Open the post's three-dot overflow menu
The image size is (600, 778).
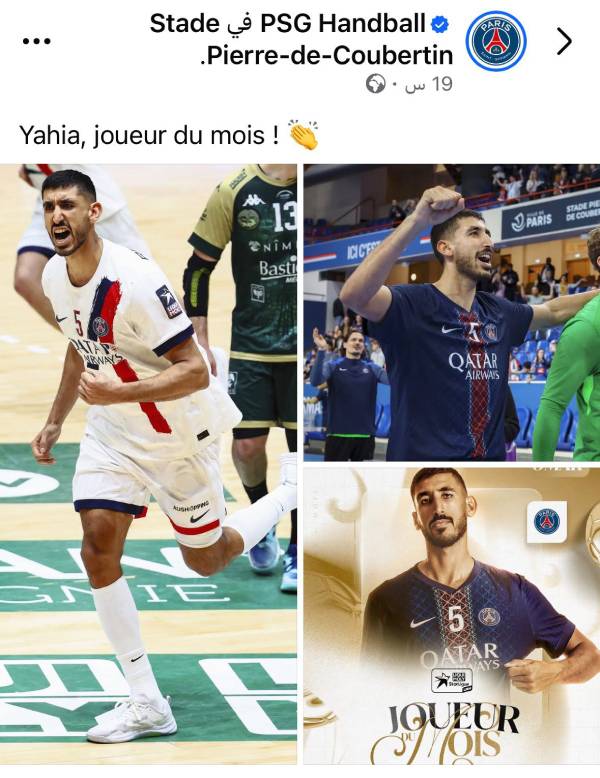(x=36, y=41)
